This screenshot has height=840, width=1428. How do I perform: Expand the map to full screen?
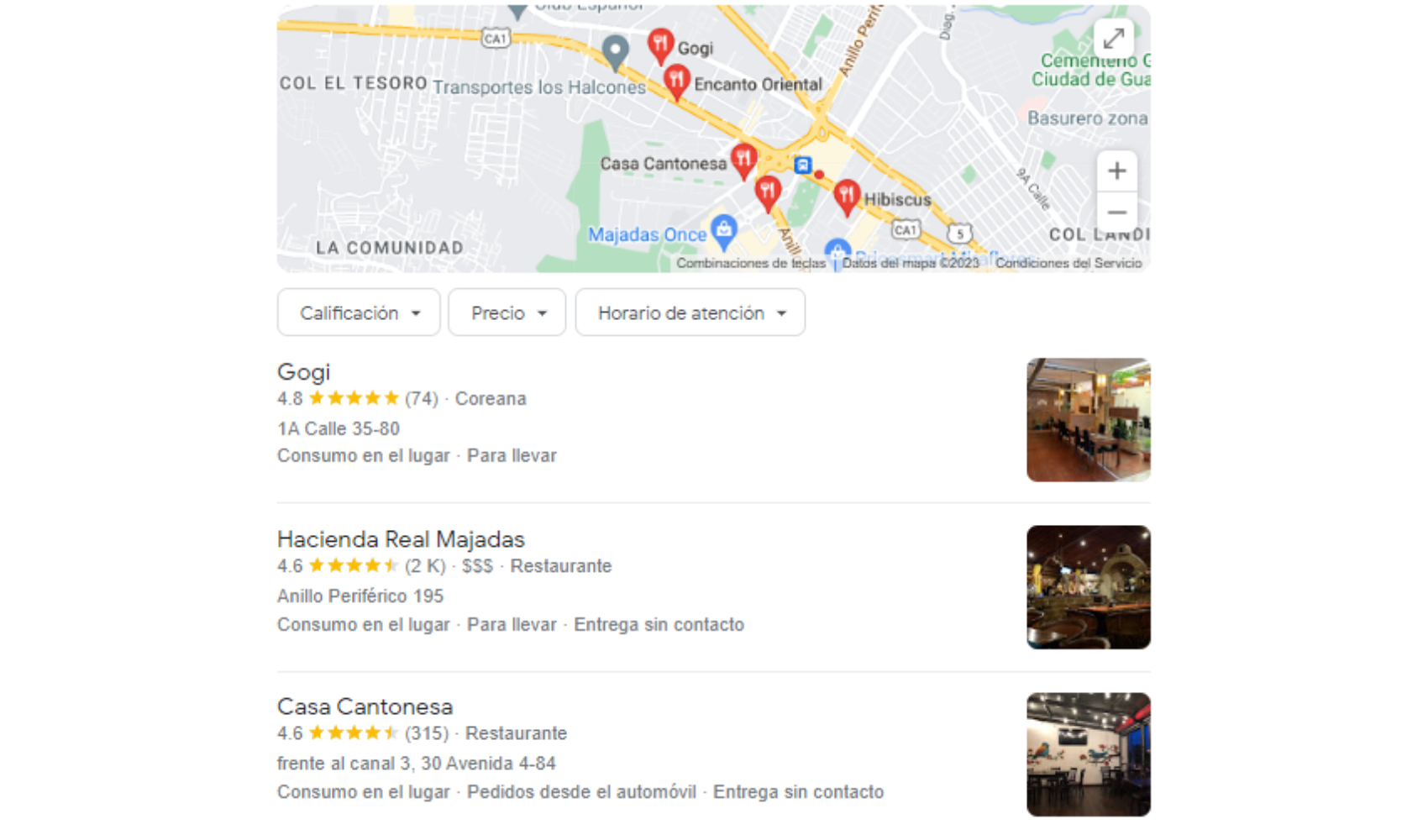1114,39
